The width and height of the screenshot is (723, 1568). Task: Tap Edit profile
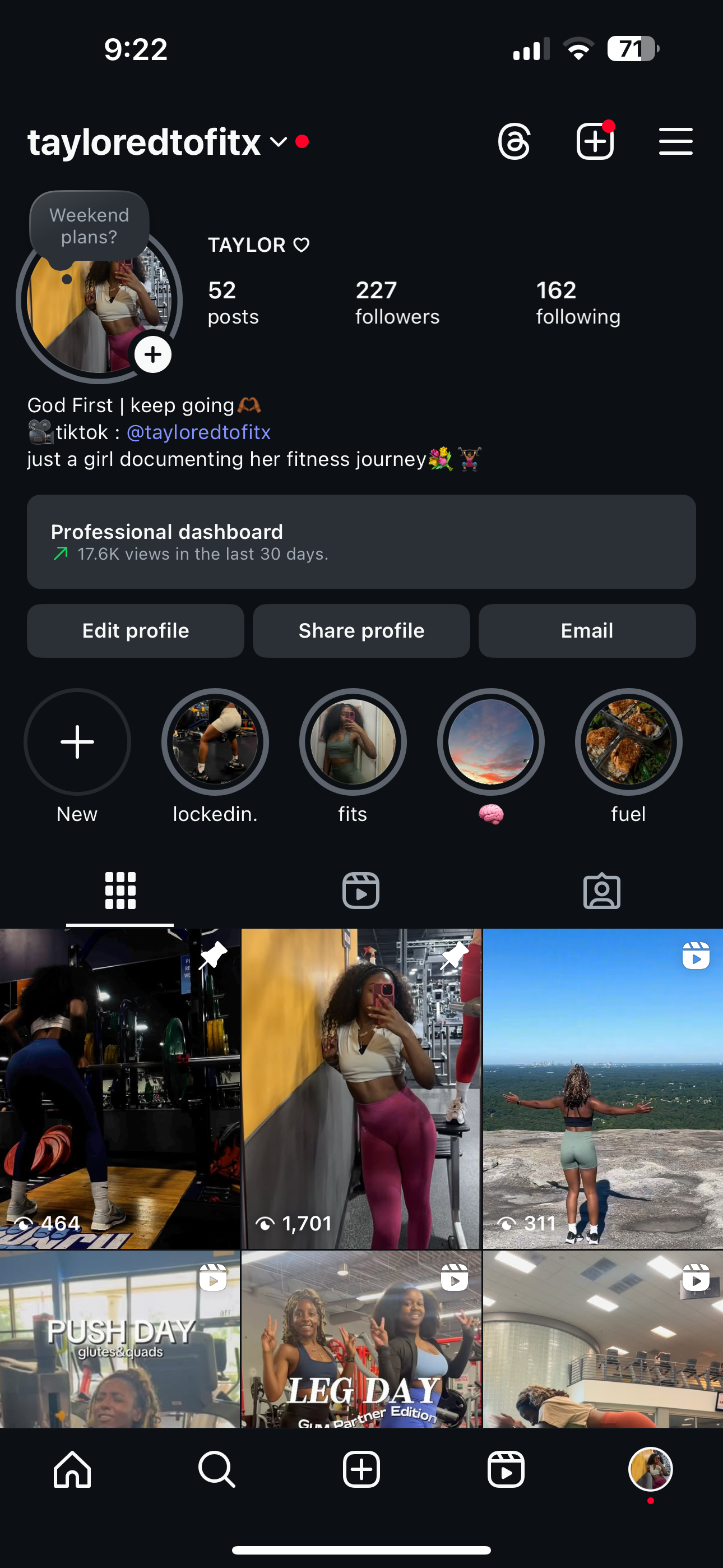135,630
